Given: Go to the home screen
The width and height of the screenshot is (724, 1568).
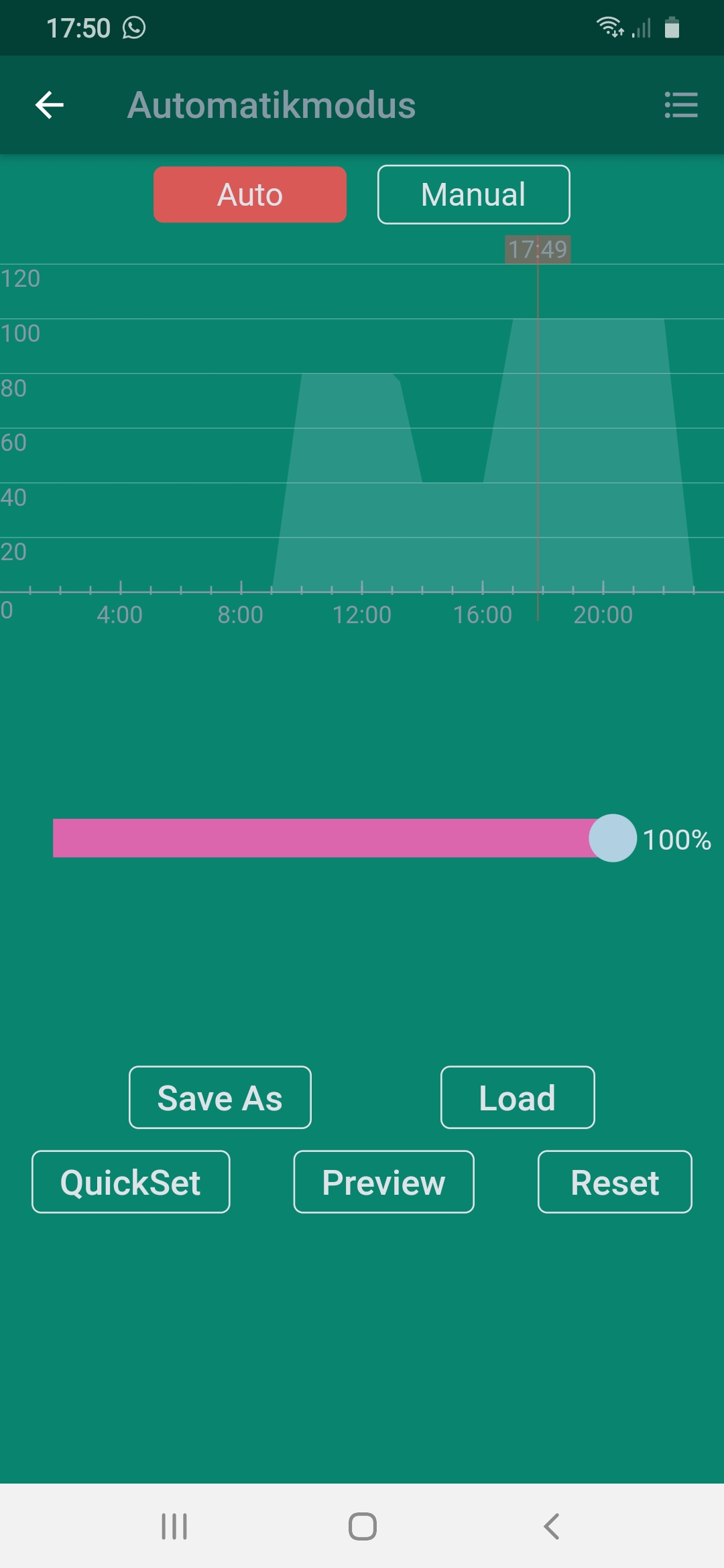Looking at the screenshot, I should (x=362, y=1526).
